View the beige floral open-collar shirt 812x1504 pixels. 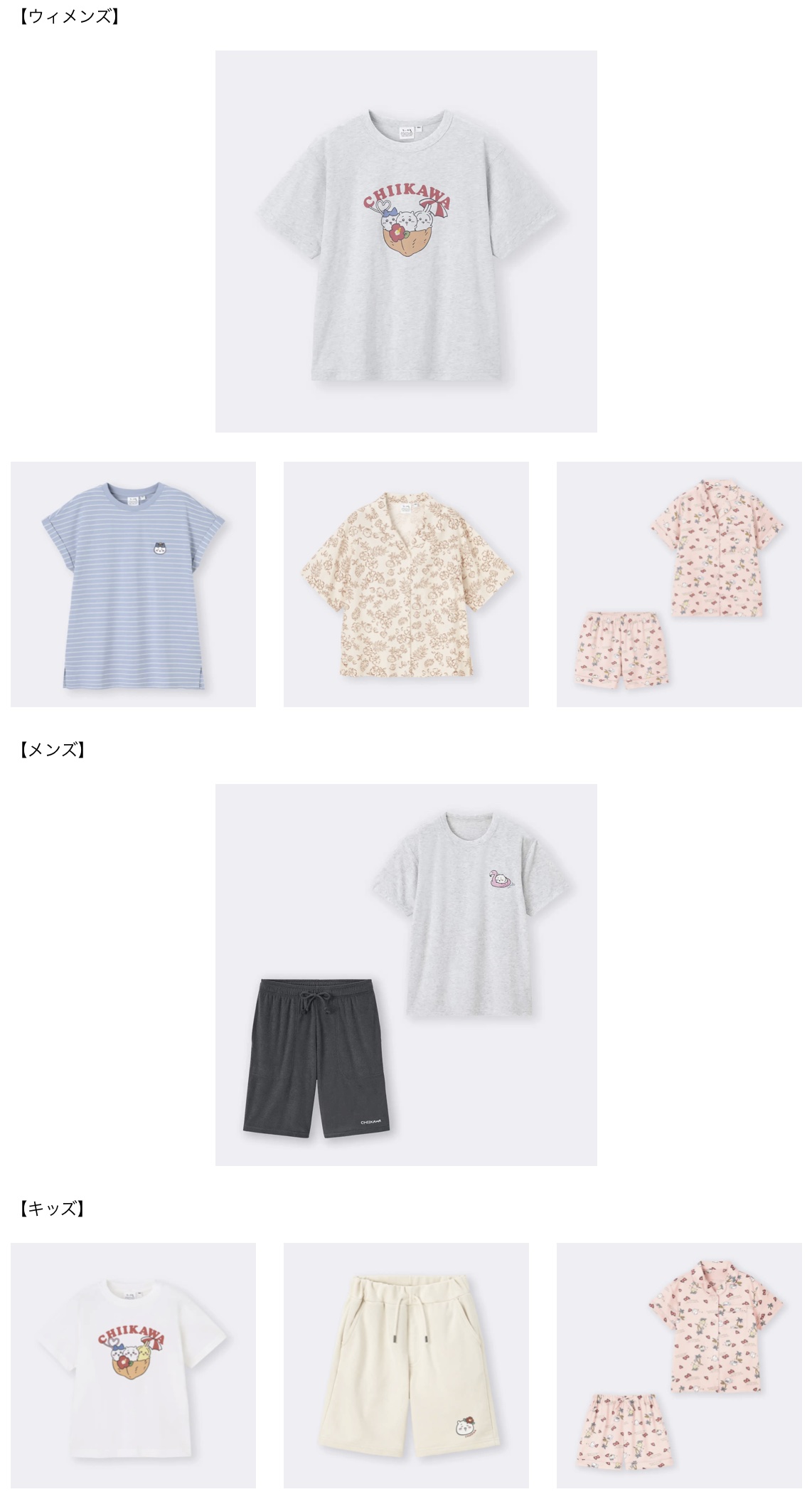click(x=406, y=584)
